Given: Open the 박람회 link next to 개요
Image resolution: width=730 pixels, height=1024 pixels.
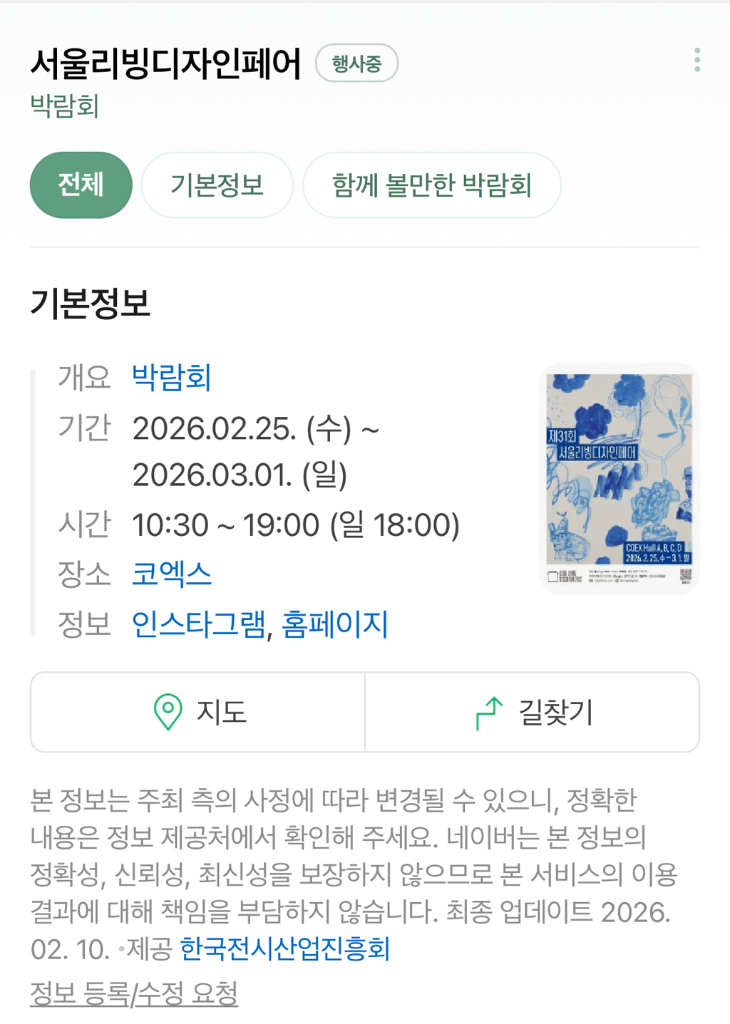Looking at the screenshot, I should [x=171, y=378].
